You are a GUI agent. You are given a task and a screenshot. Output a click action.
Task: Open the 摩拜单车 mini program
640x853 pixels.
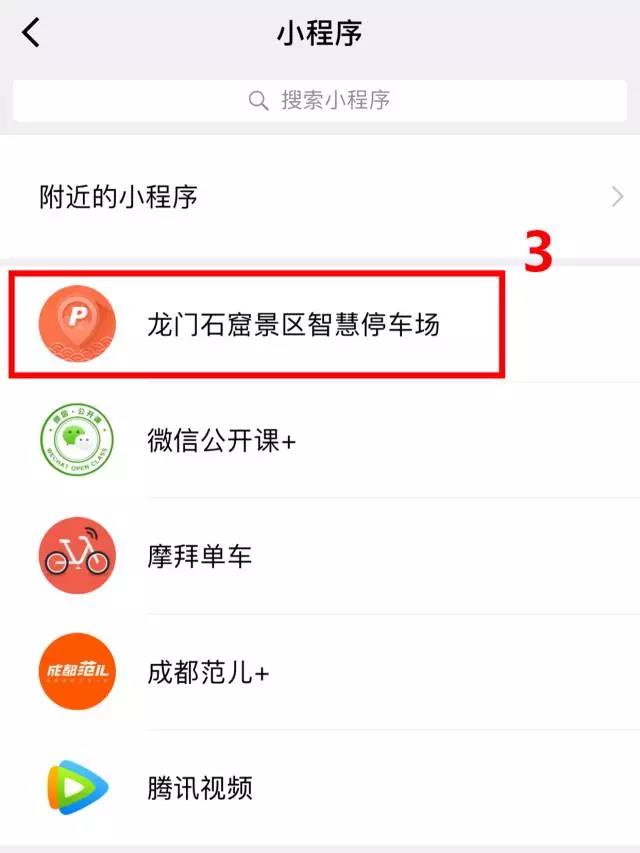point(200,556)
